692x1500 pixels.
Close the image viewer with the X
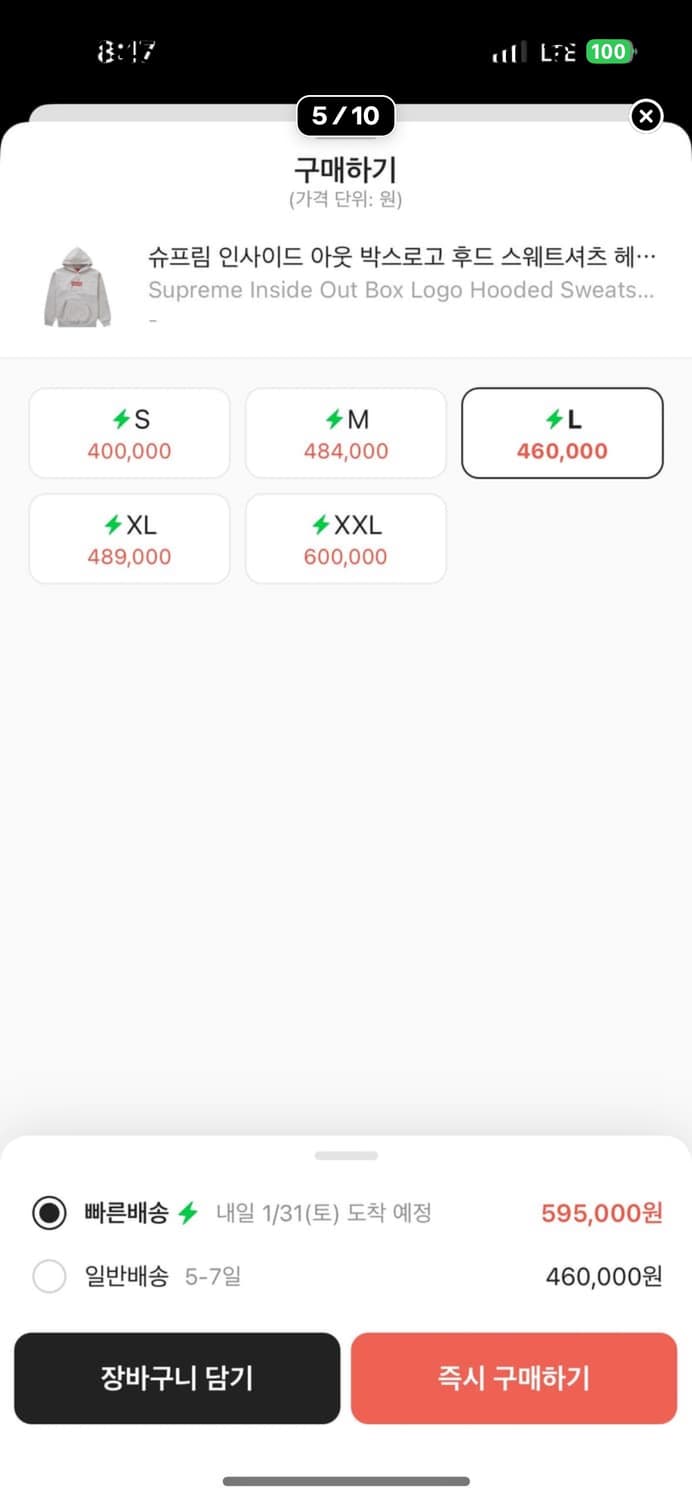[646, 117]
